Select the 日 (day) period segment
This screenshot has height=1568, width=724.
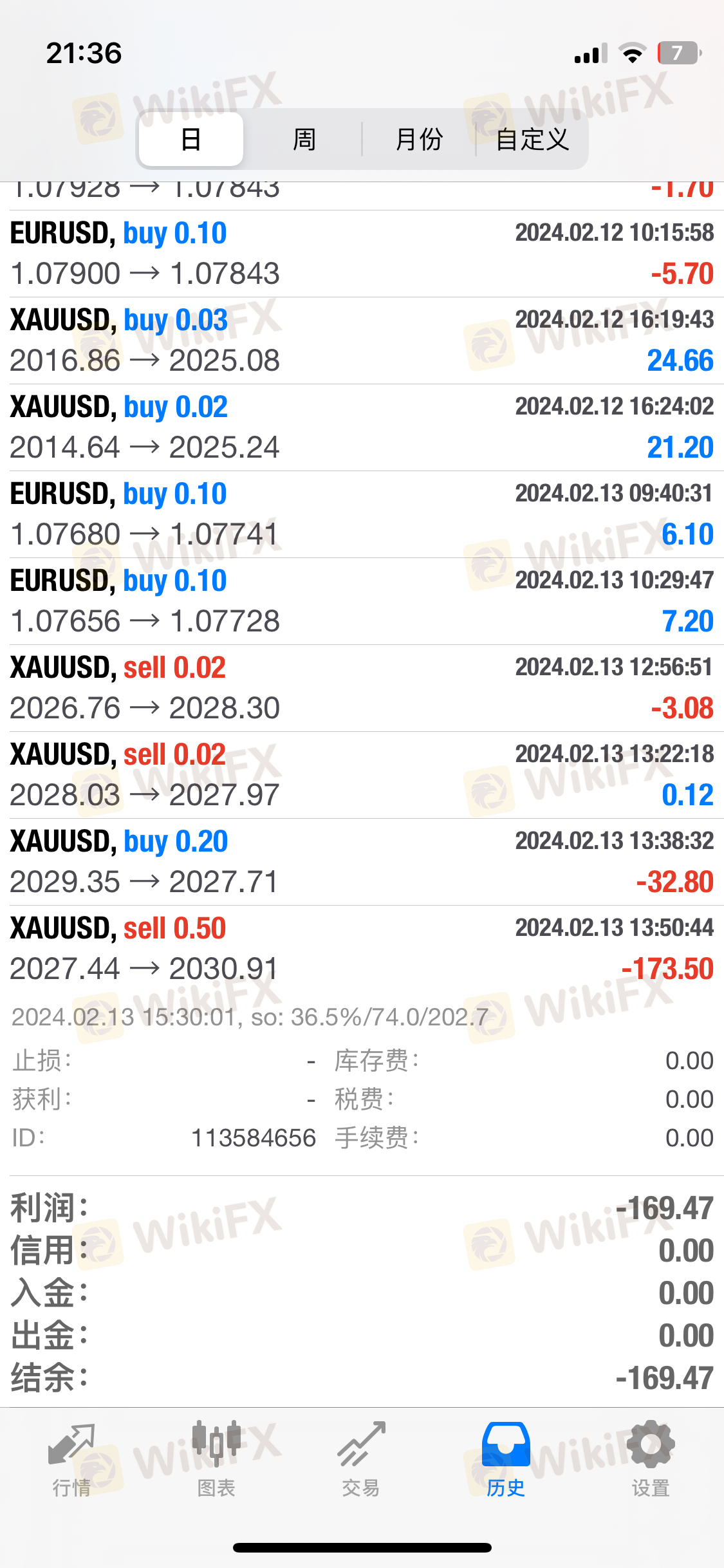tap(191, 139)
